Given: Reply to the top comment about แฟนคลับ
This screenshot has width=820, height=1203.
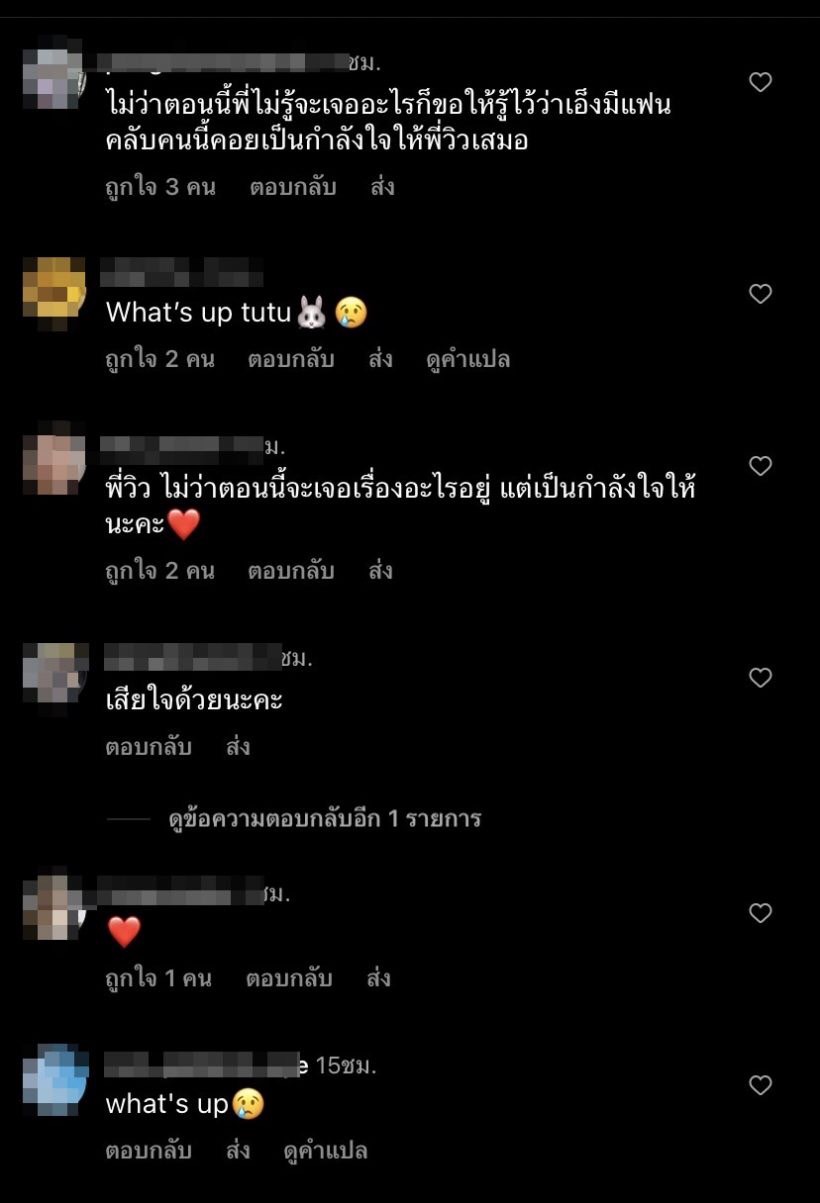Looking at the screenshot, I should (292, 187).
